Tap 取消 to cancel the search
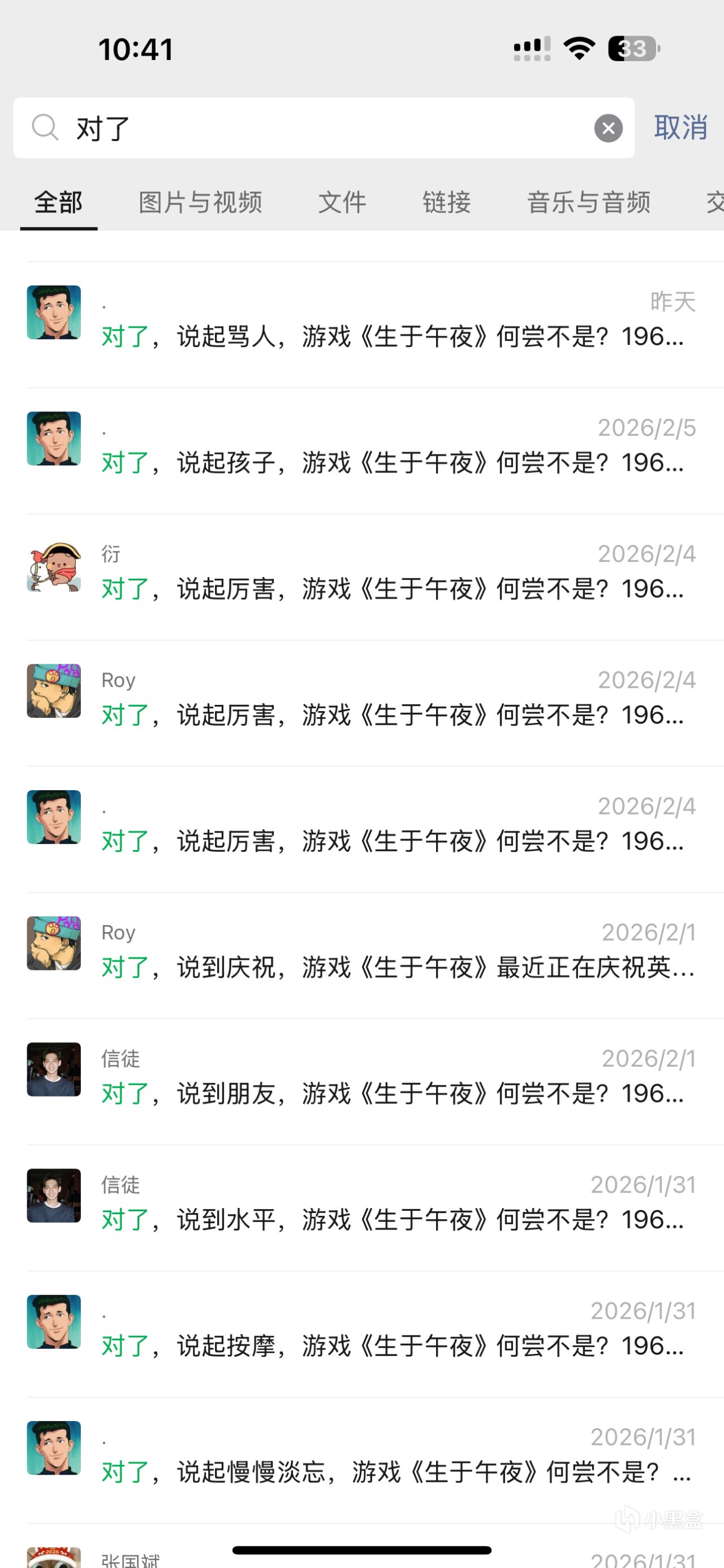Viewport: 724px width, 1568px height. pyautogui.click(x=680, y=128)
